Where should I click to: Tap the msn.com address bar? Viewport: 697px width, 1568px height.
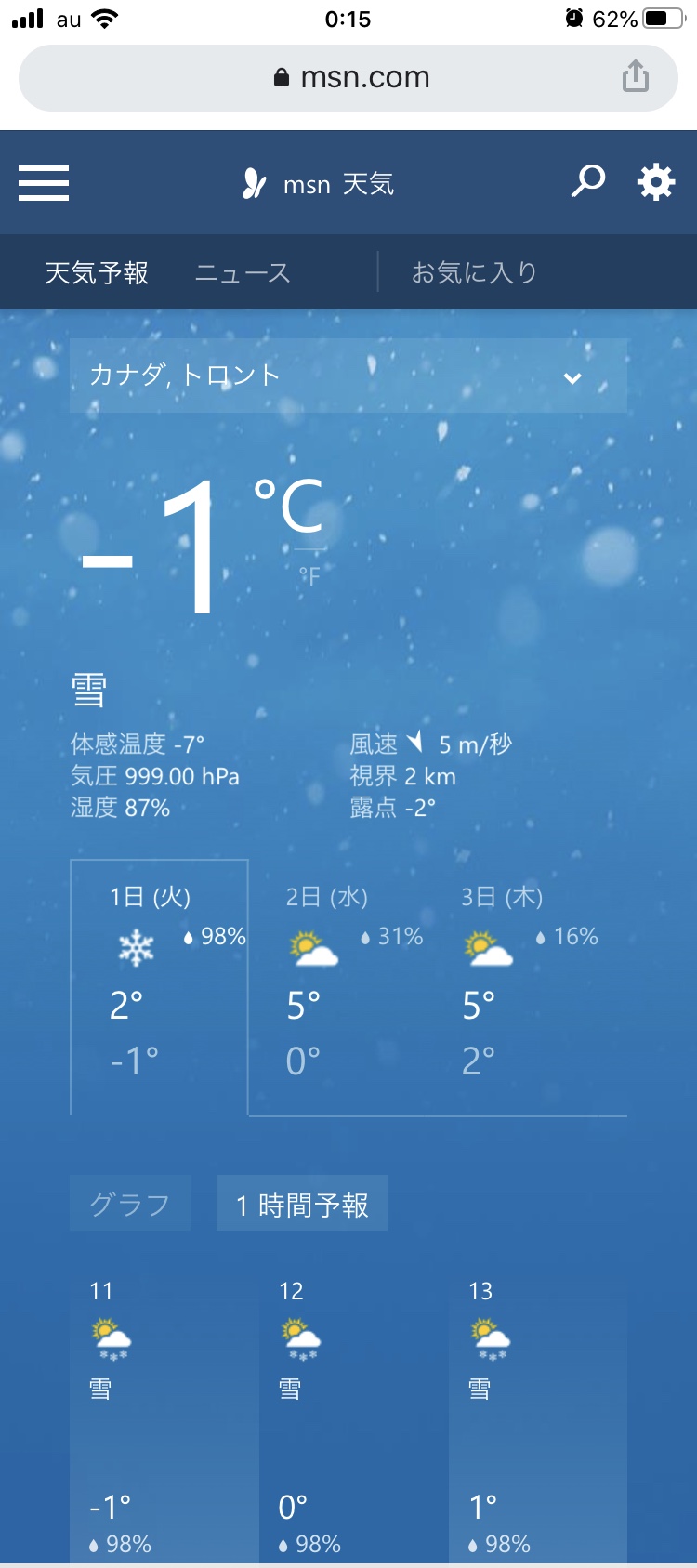point(348,77)
